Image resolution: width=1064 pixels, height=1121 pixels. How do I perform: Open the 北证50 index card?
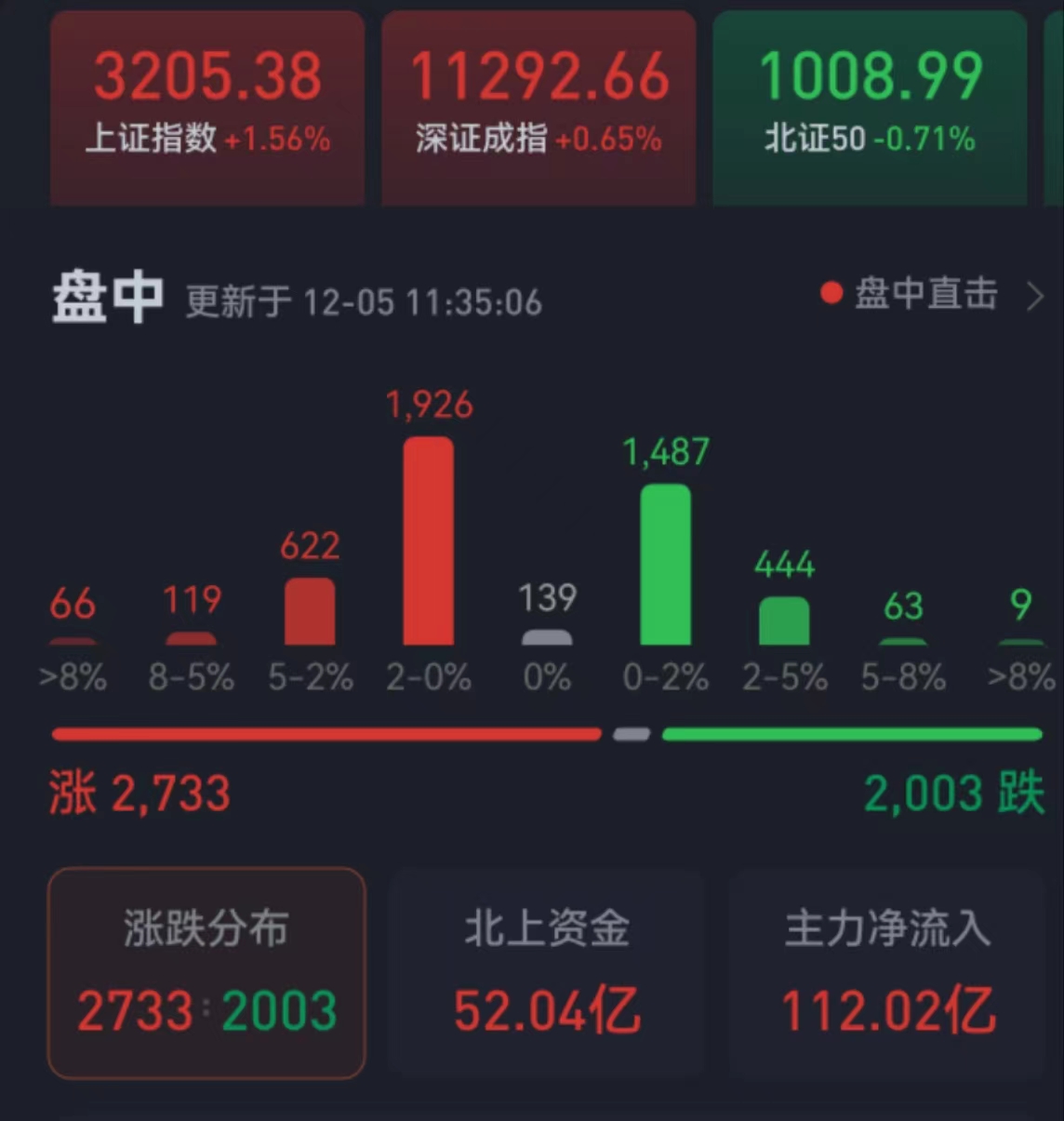coord(870,107)
